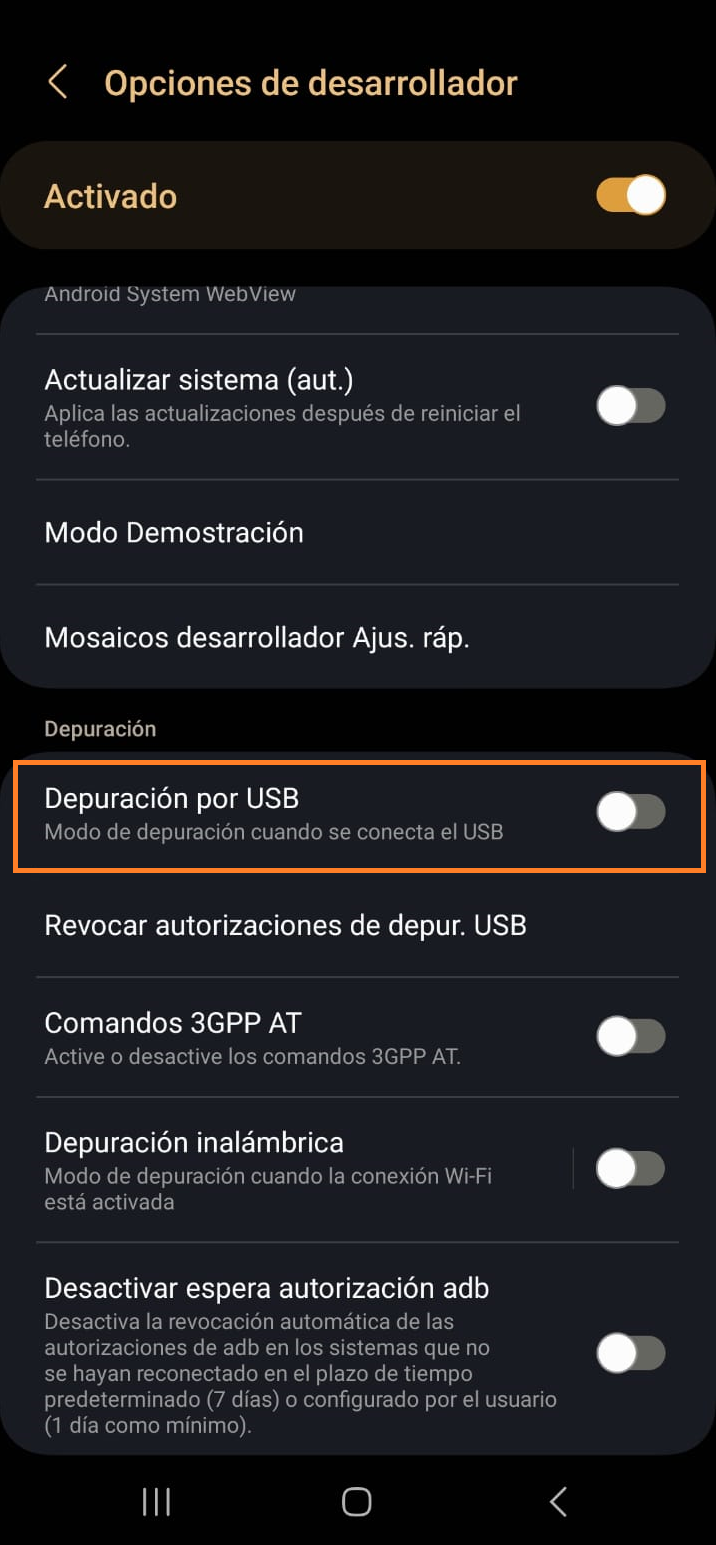Enable Desactivar espera autorización adb
The height and width of the screenshot is (1545, 716).
point(630,1353)
